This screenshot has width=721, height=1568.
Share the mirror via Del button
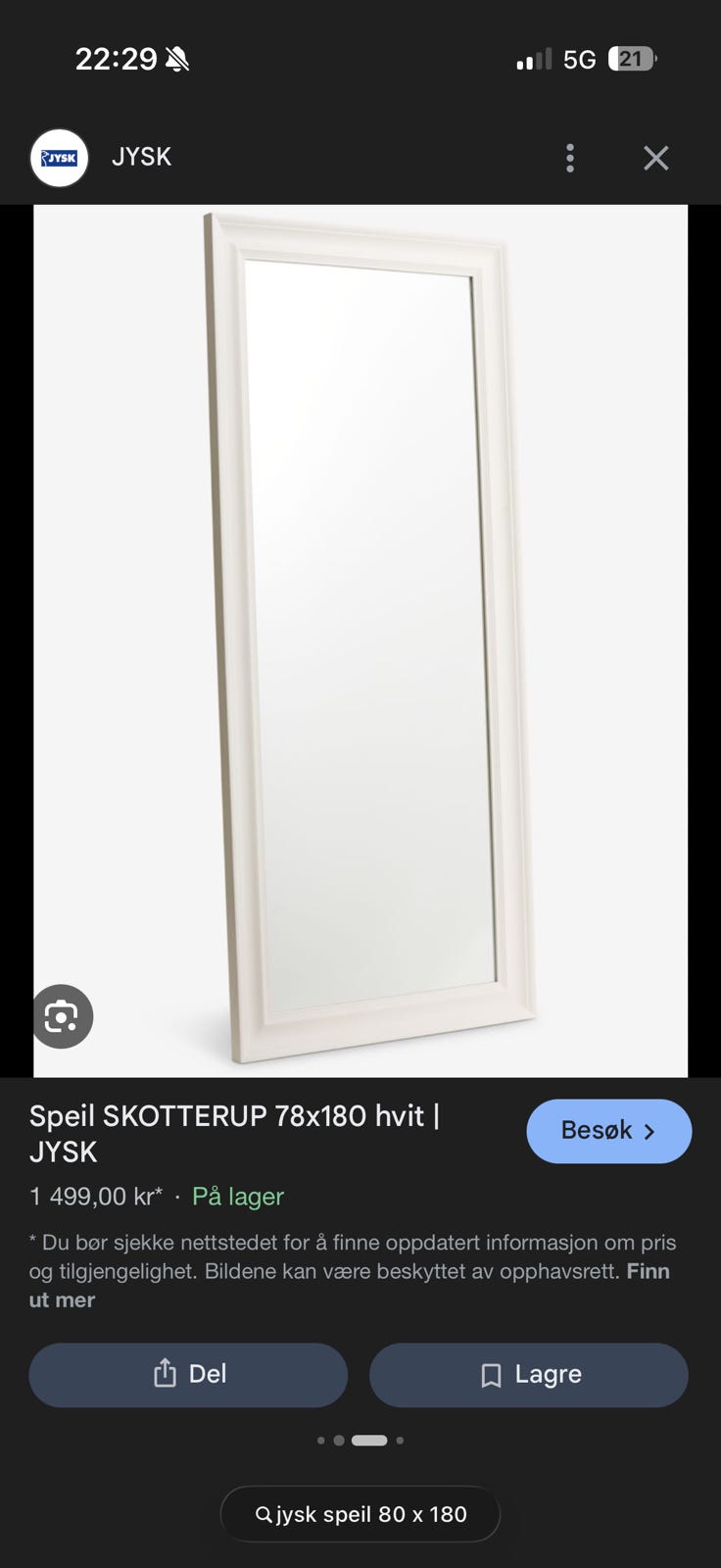(x=188, y=1374)
